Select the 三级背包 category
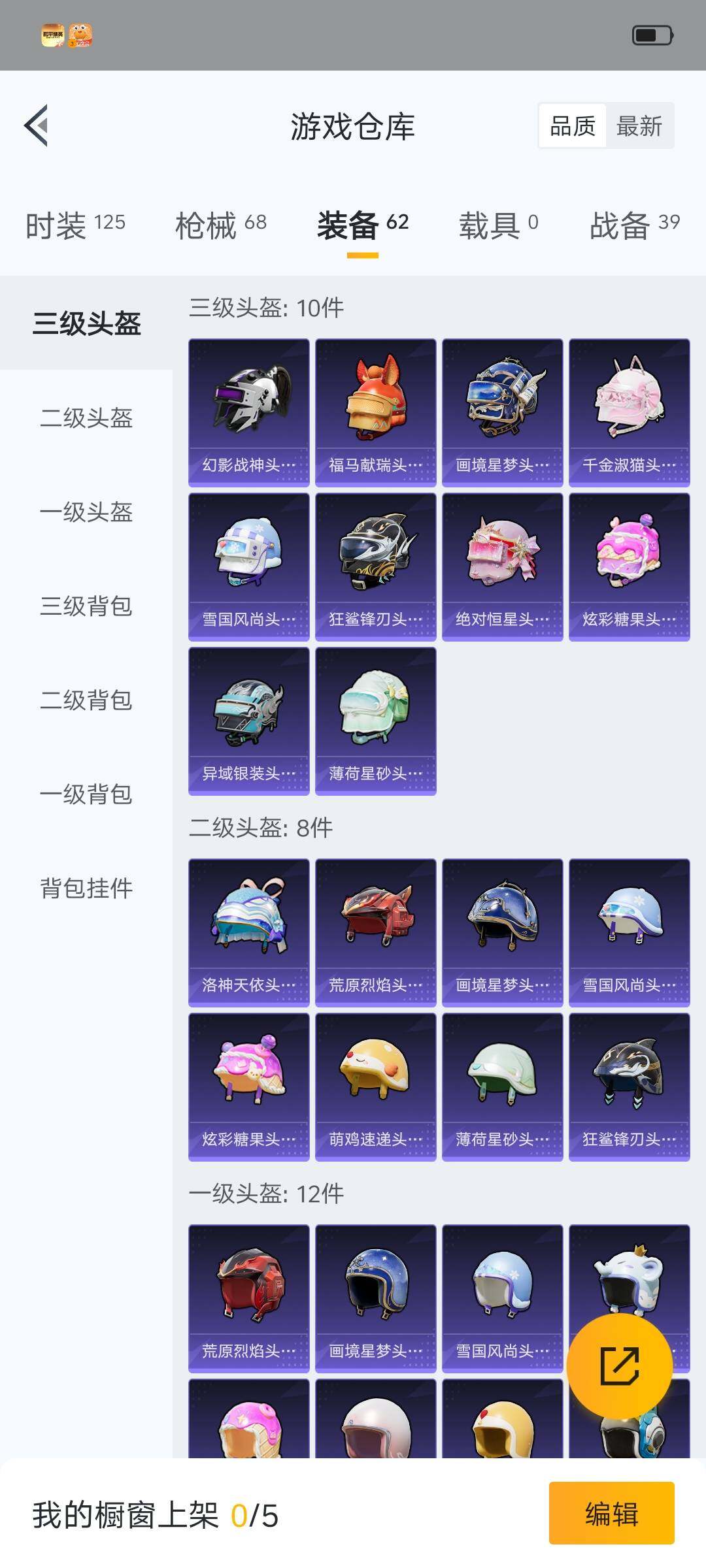The height and width of the screenshot is (1568, 706). point(86,606)
